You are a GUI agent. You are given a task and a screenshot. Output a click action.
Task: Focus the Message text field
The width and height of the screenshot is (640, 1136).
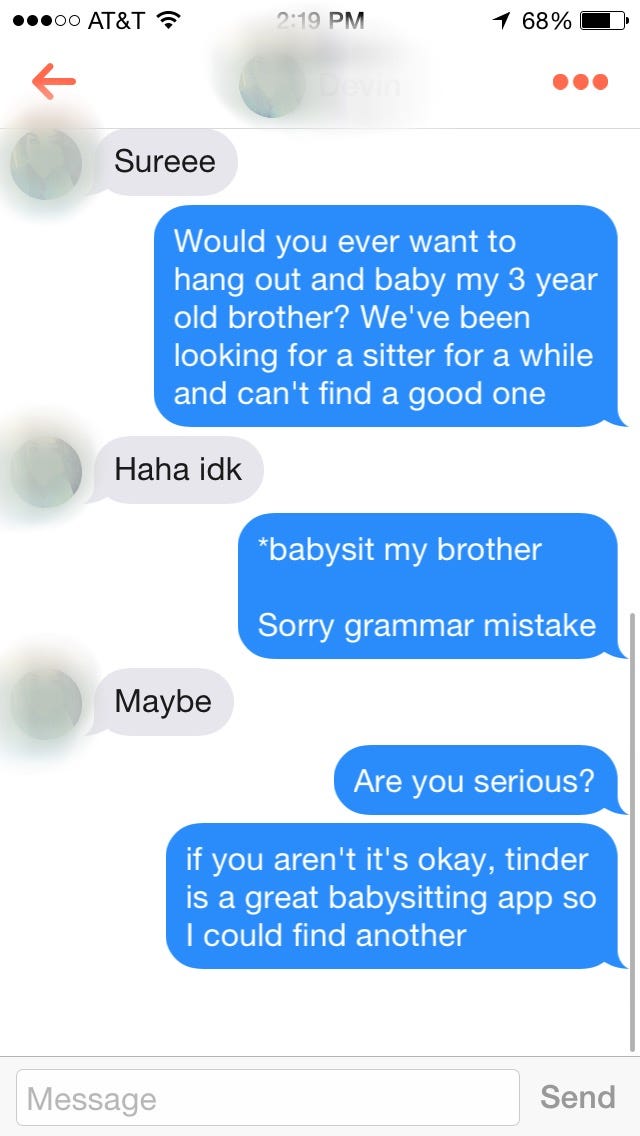click(x=268, y=1098)
